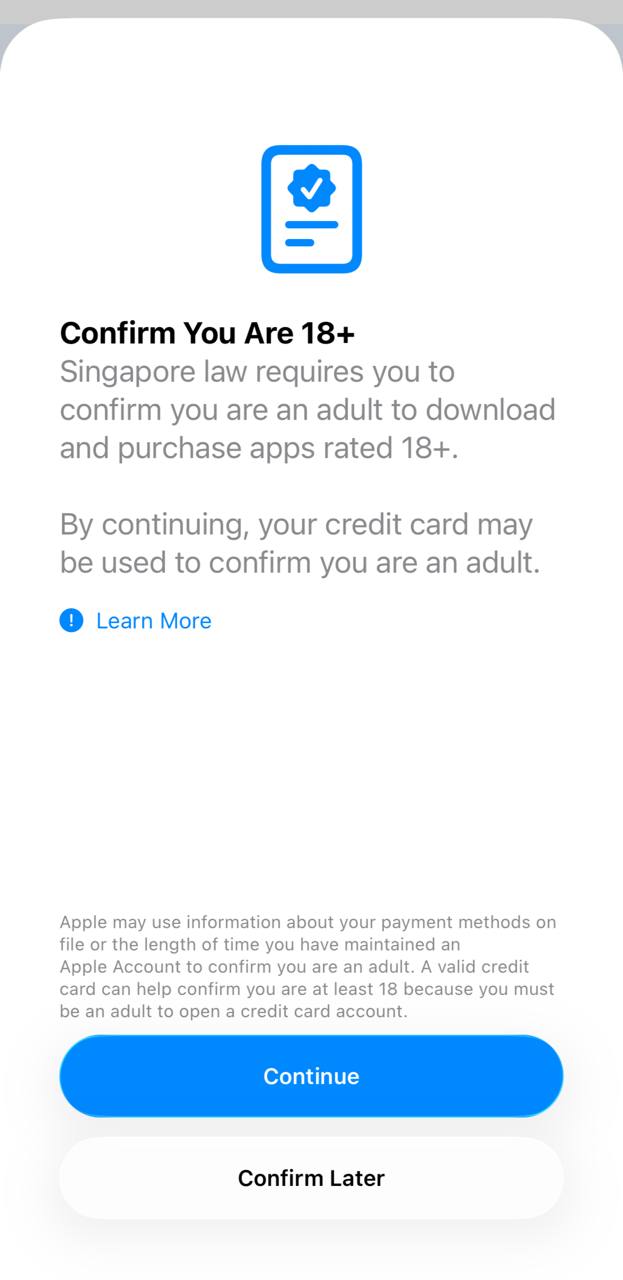Tap Continue to confirm age
Screen dimensions: 623x1280
pyautogui.click(x=311, y=1076)
